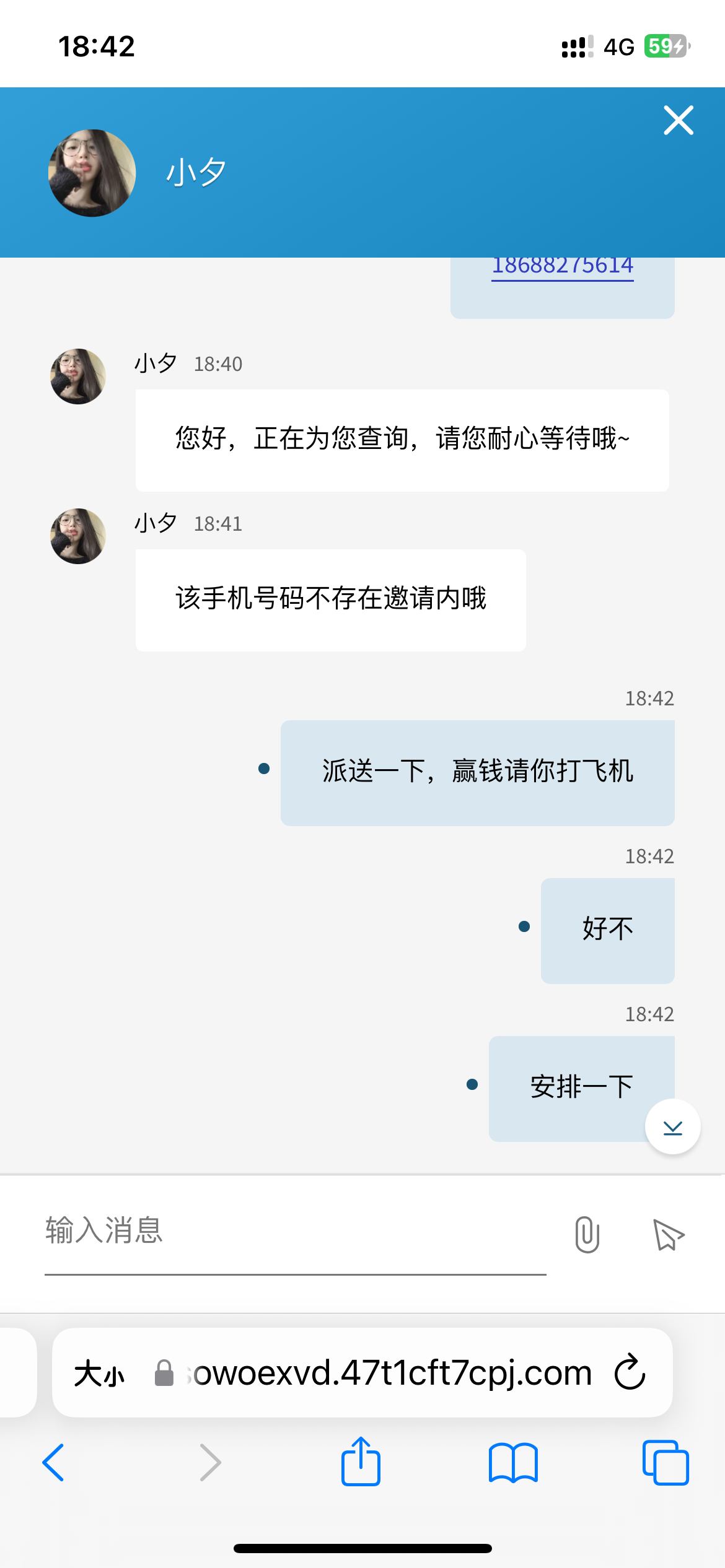The width and height of the screenshot is (725, 1568).
Task: Focus the 输入消息 message field
Action: click(x=294, y=1231)
